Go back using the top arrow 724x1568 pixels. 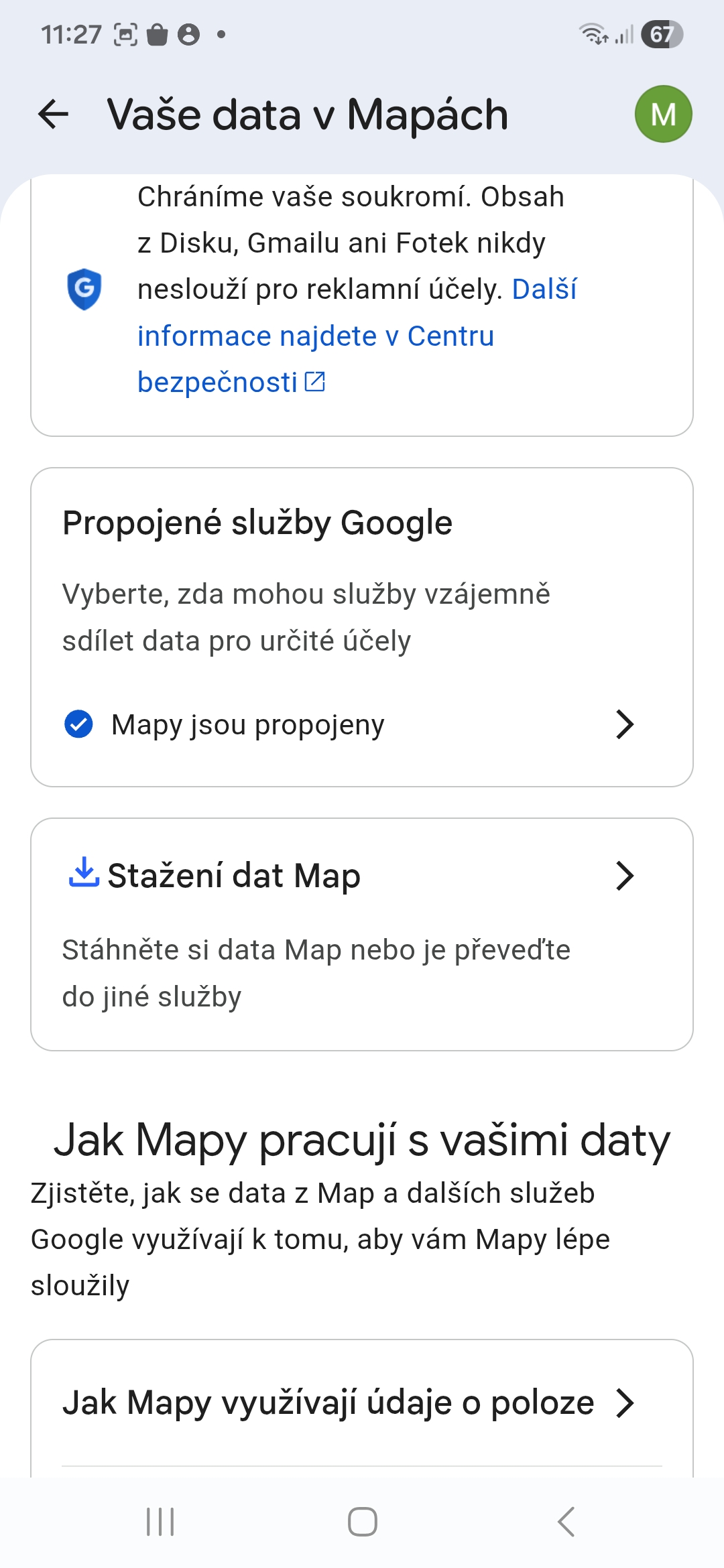click(54, 114)
